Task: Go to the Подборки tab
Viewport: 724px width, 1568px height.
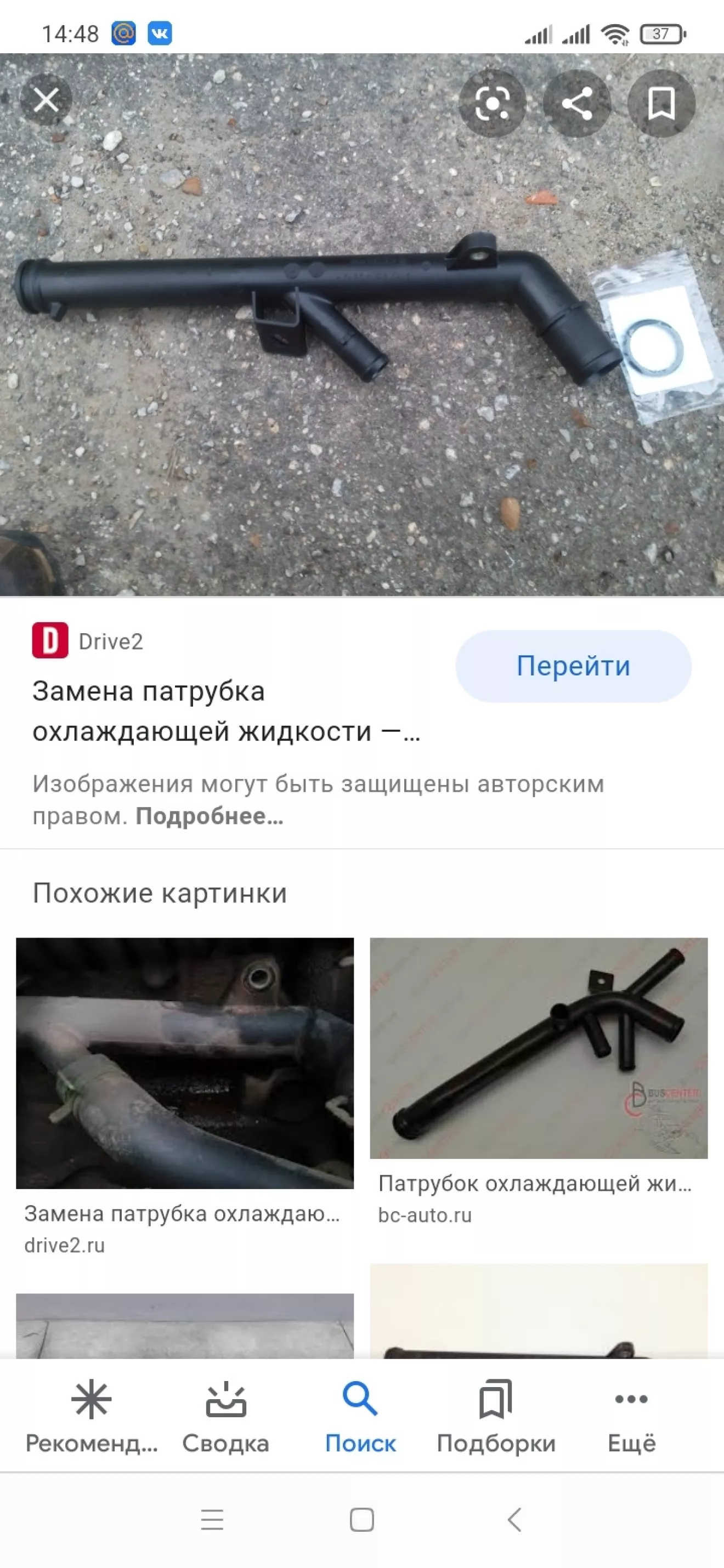Action: point(496,1417)
